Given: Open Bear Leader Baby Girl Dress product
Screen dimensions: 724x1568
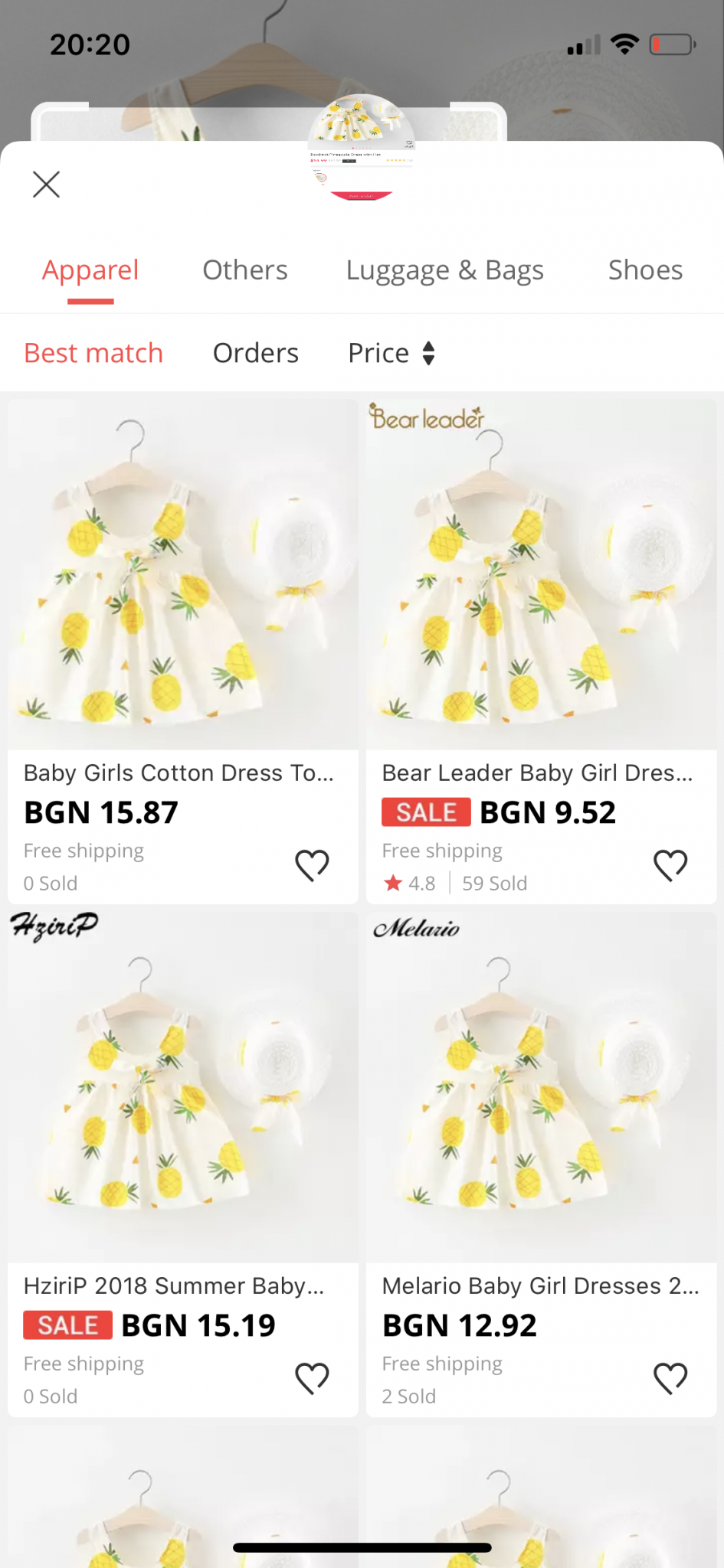Looking at the screenshot, I should click(x=542, y=574).
